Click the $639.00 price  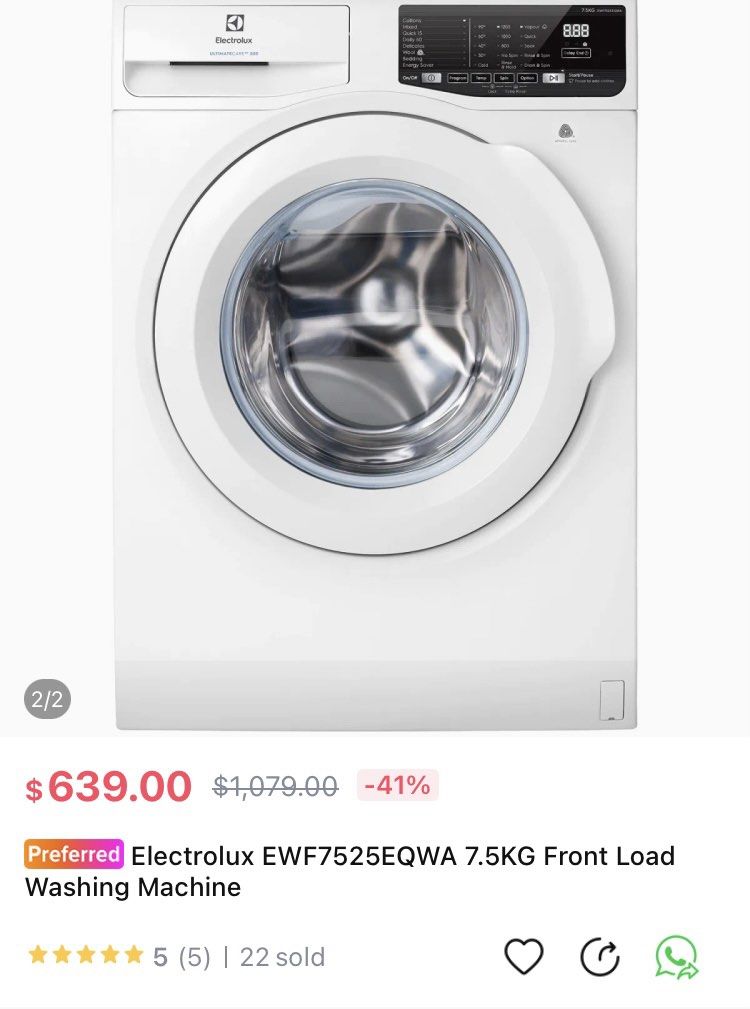112,787
